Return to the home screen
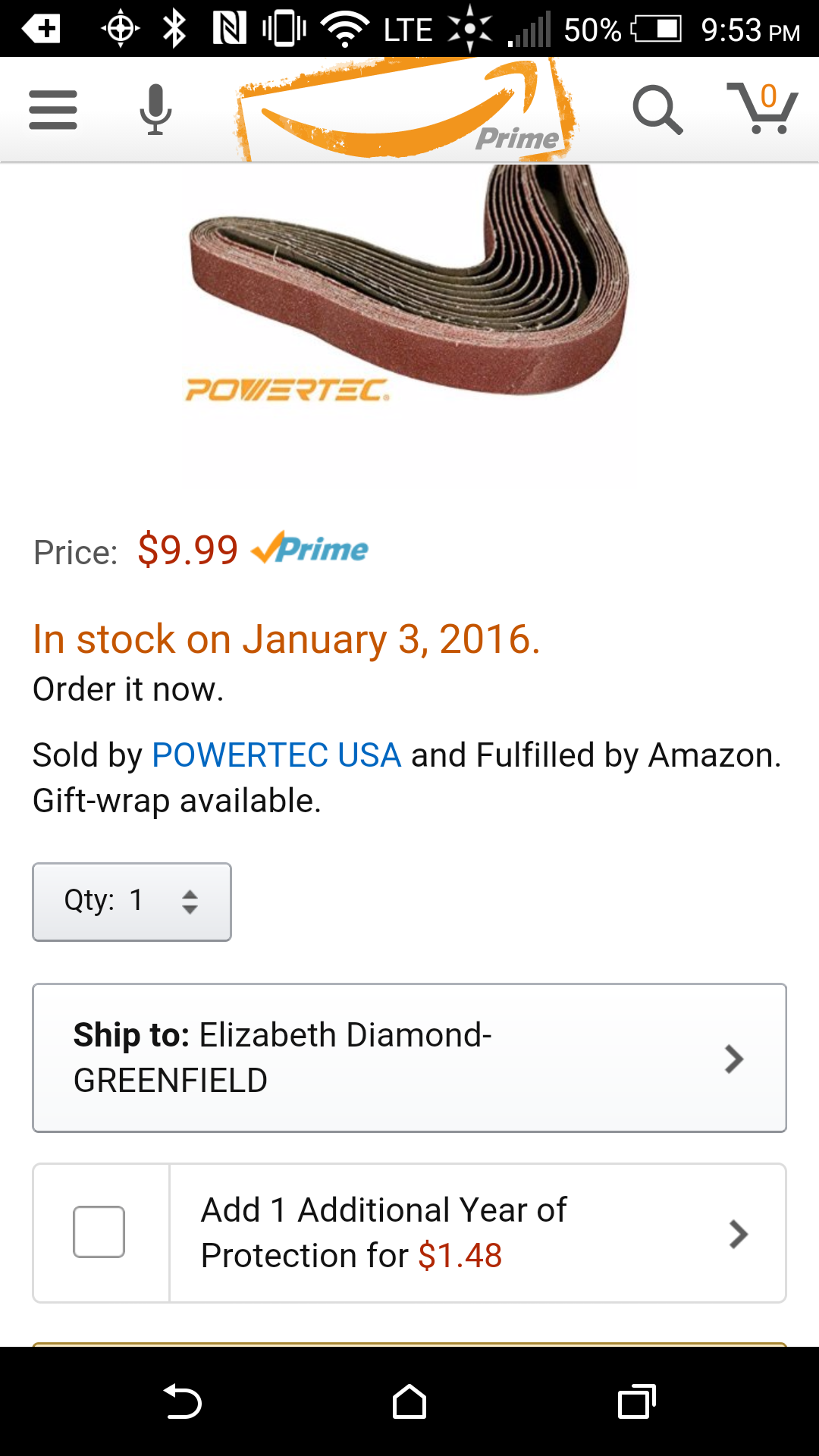 (409, 1401)
